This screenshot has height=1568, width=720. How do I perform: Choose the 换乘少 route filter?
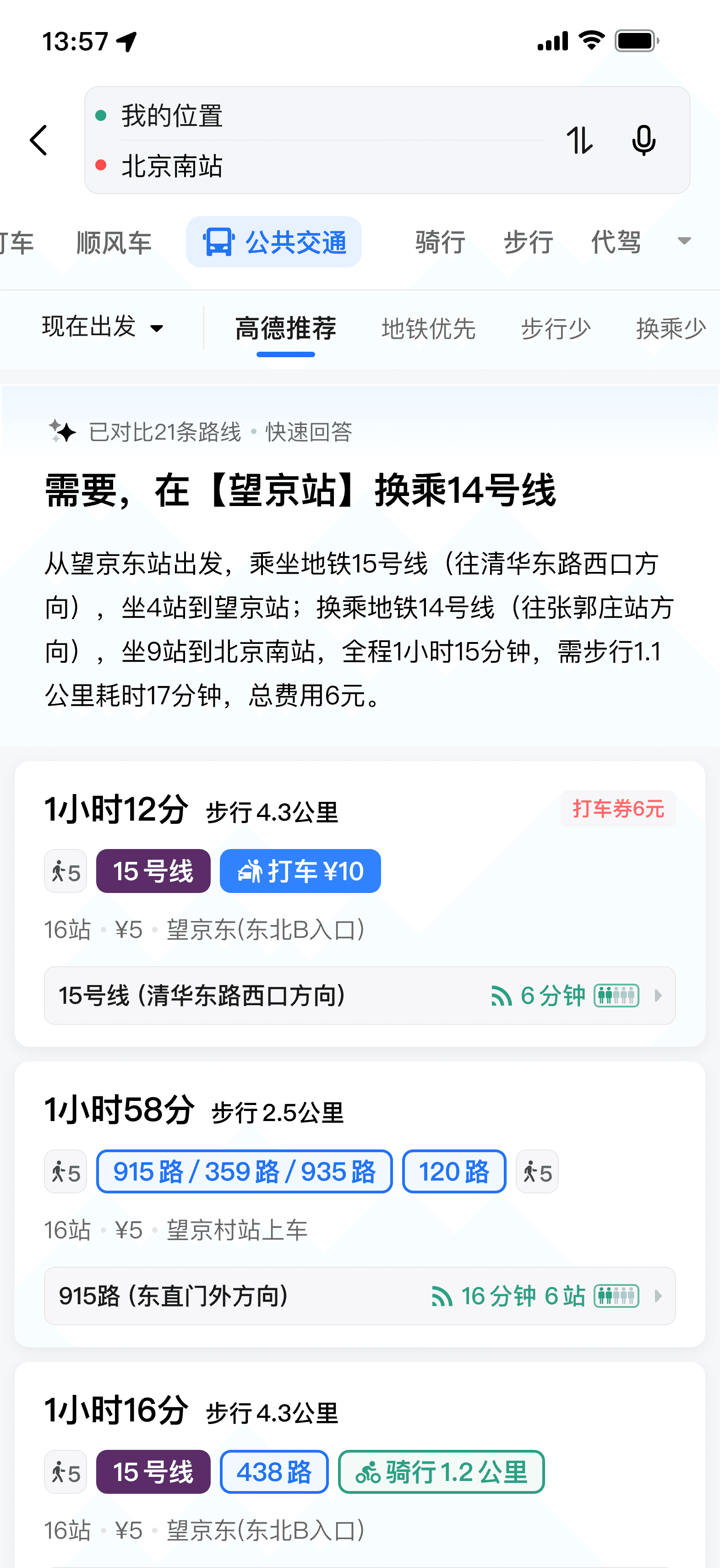[671, 329]
